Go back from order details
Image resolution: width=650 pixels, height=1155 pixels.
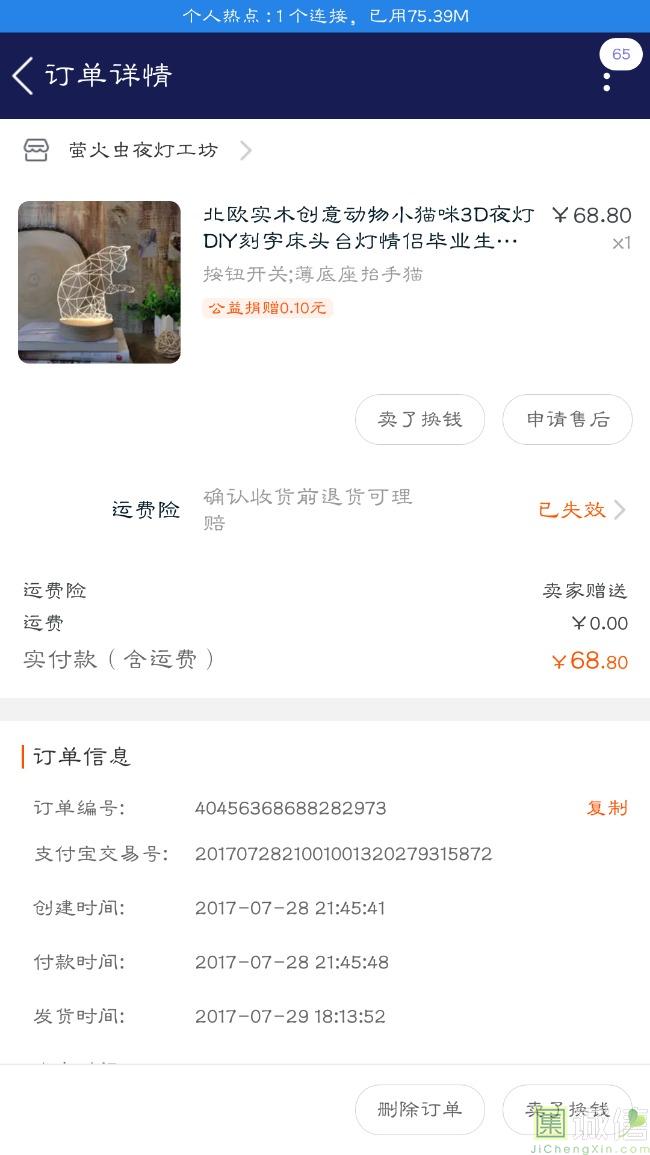[x=24, y=76]
